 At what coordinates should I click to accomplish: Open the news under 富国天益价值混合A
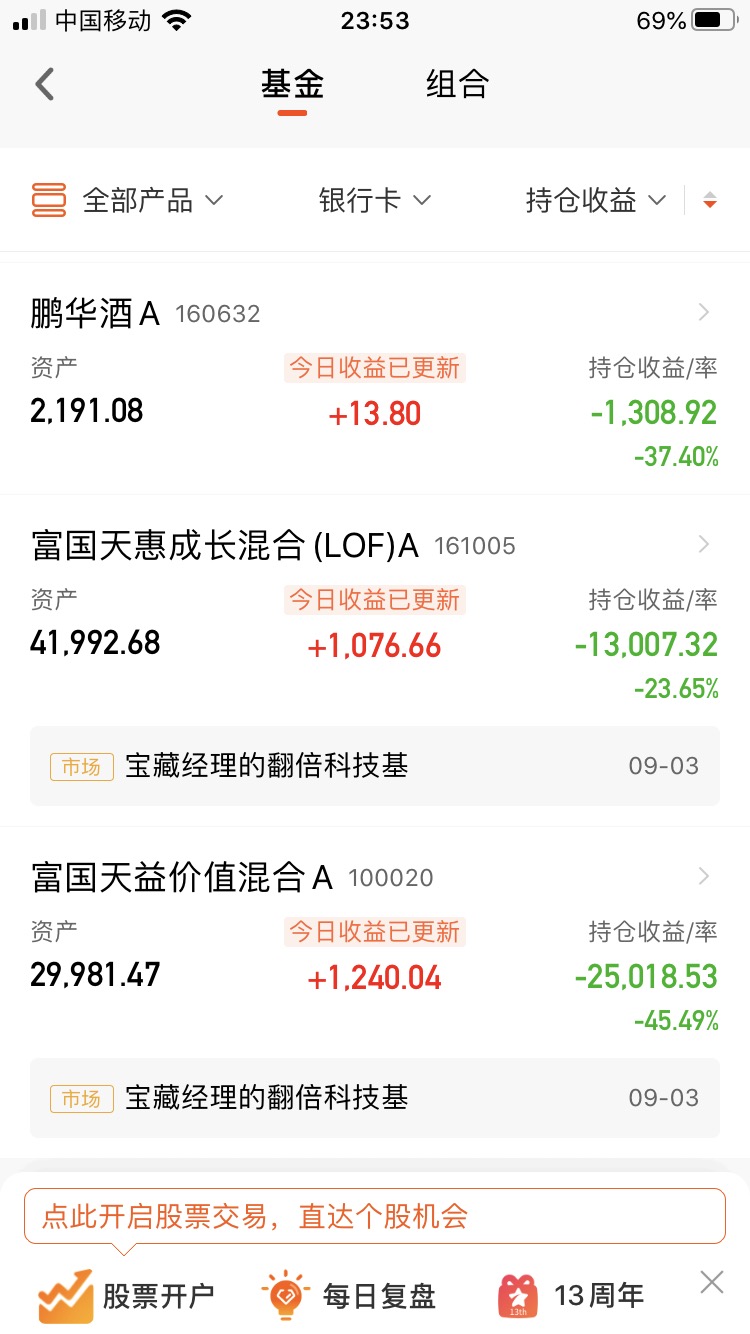375,1098
